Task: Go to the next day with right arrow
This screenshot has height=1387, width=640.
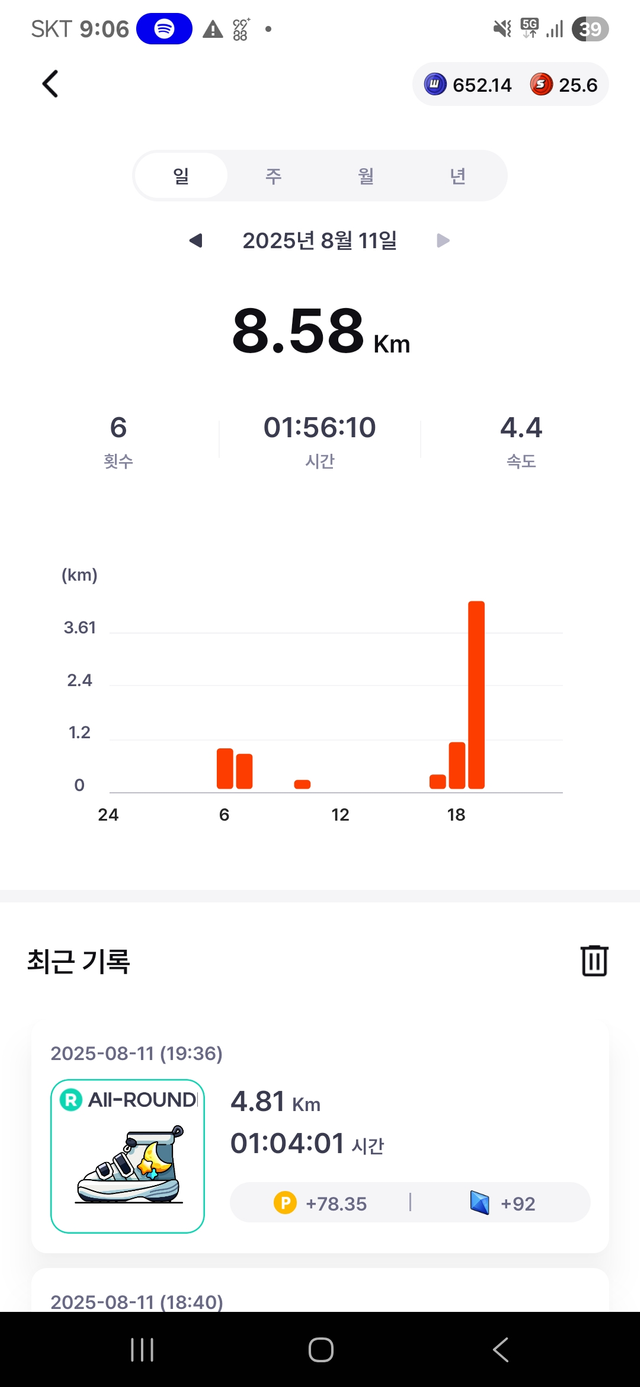Action: pyautogui.click(x=443, y=240)
